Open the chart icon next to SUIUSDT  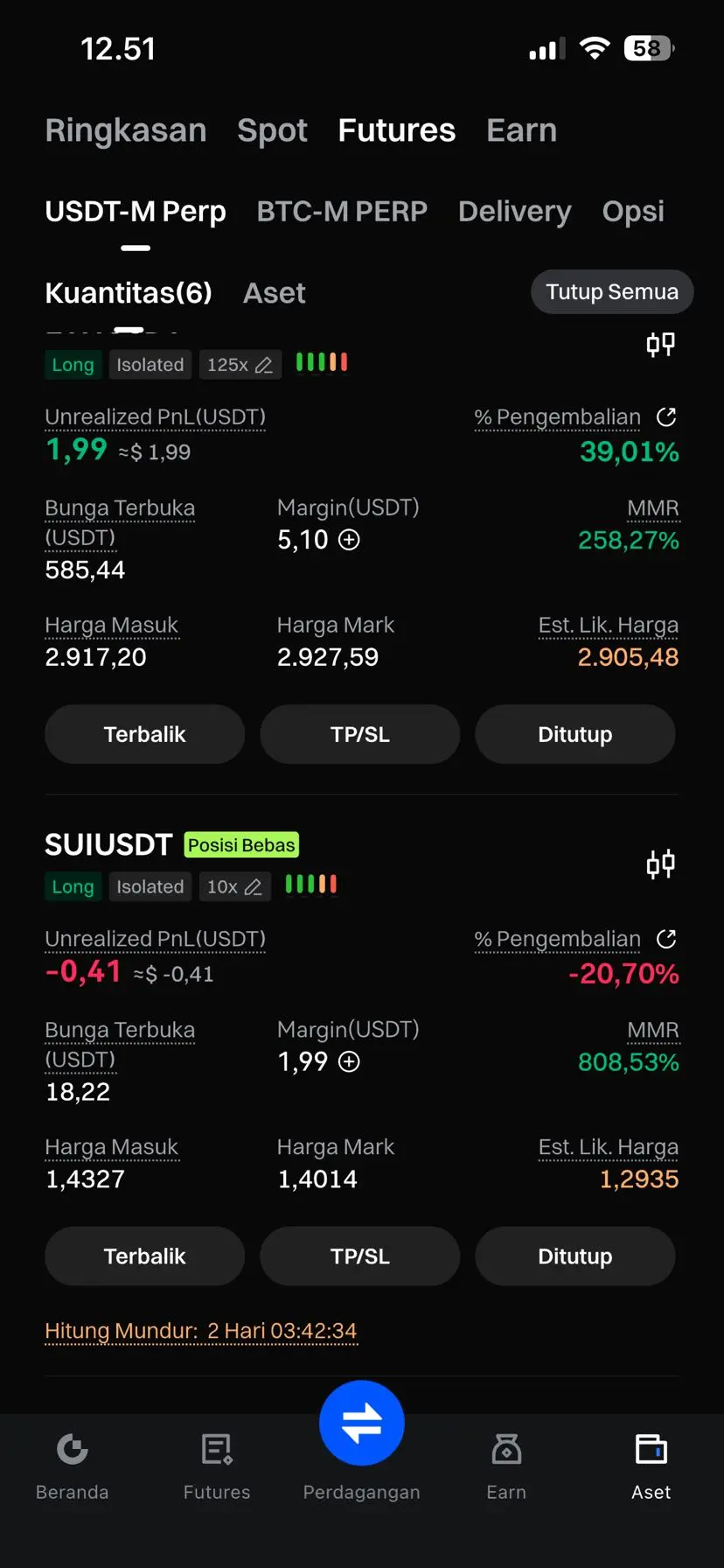pos(660,864)
